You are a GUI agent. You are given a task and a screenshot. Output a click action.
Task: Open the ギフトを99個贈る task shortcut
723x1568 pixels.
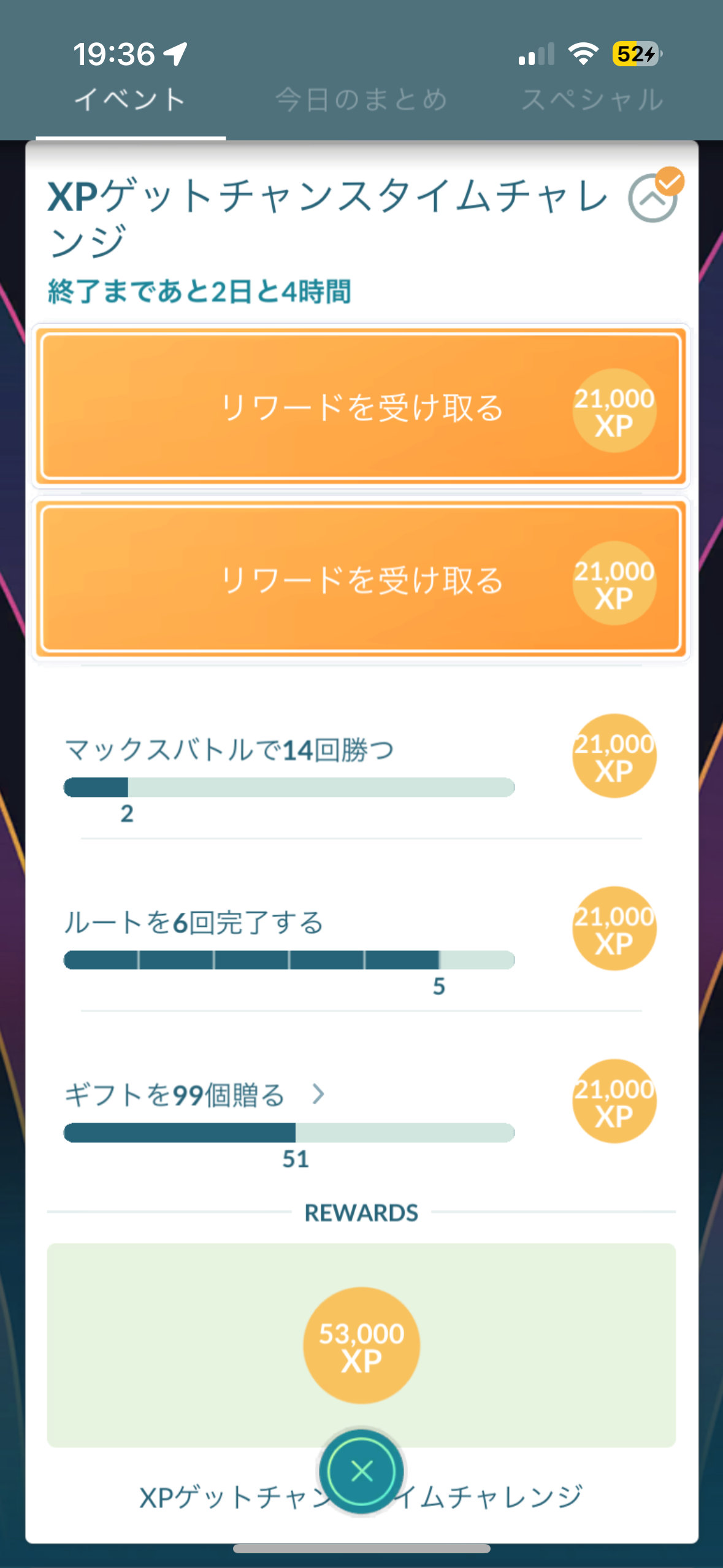(x=317, y=1094)
